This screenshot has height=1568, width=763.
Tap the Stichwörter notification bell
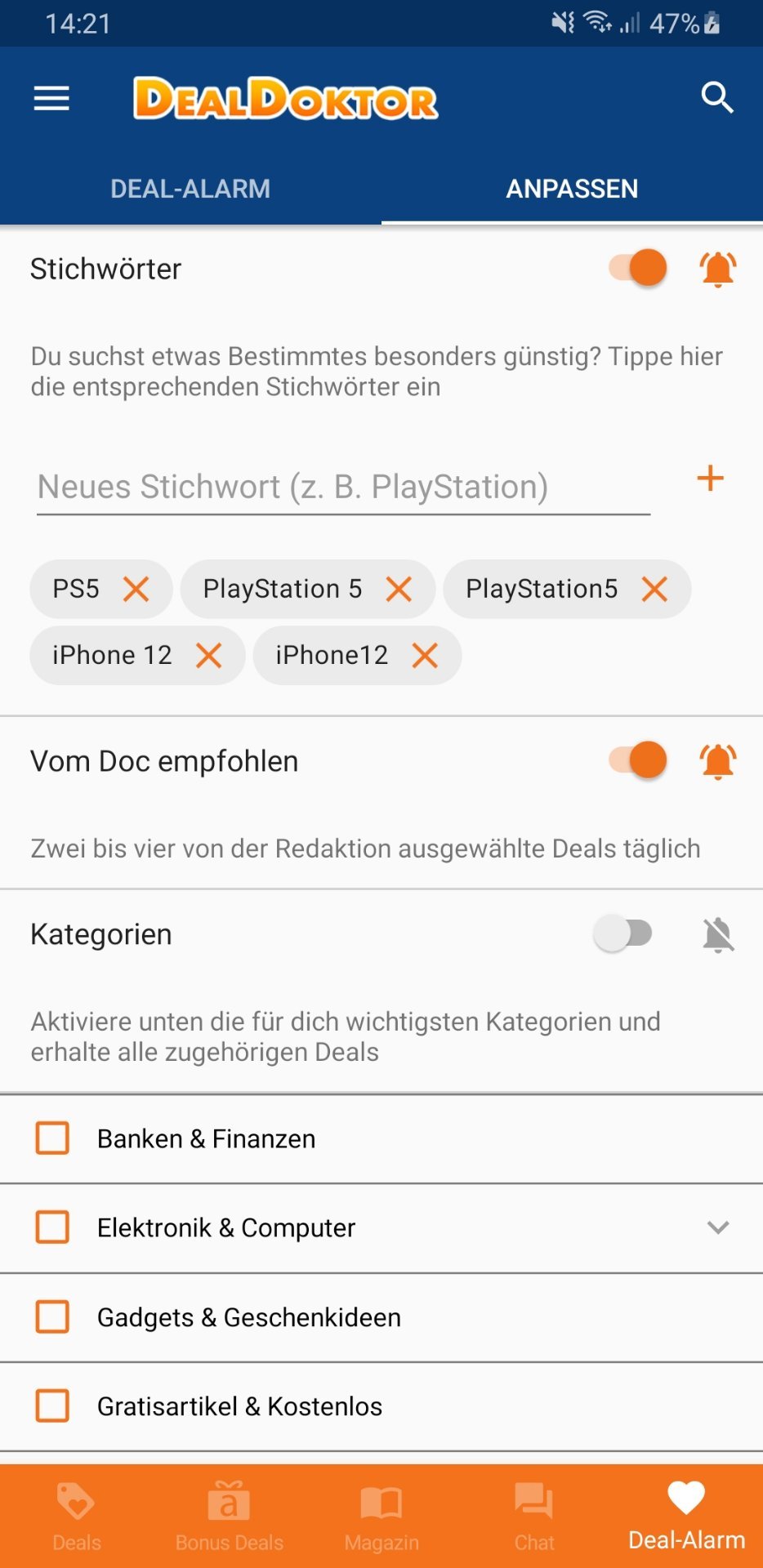718,269
